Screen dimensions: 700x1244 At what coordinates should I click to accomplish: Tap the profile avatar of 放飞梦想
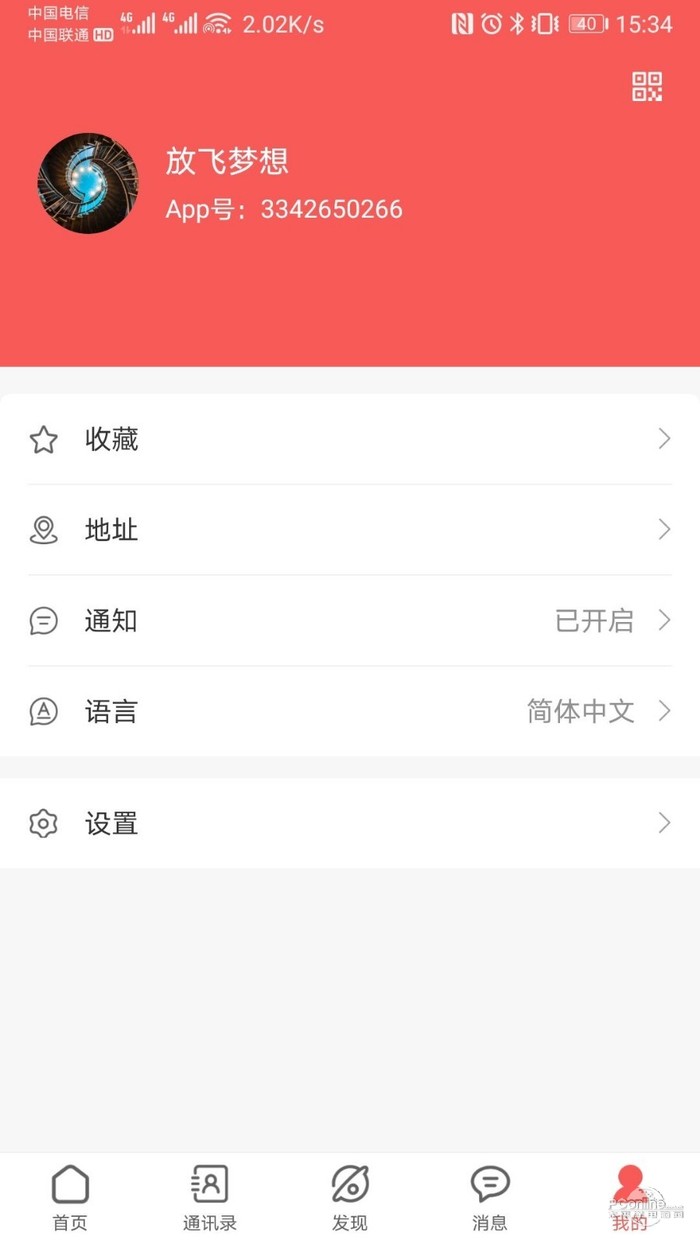pyautogui.click(x=88, y=183)
